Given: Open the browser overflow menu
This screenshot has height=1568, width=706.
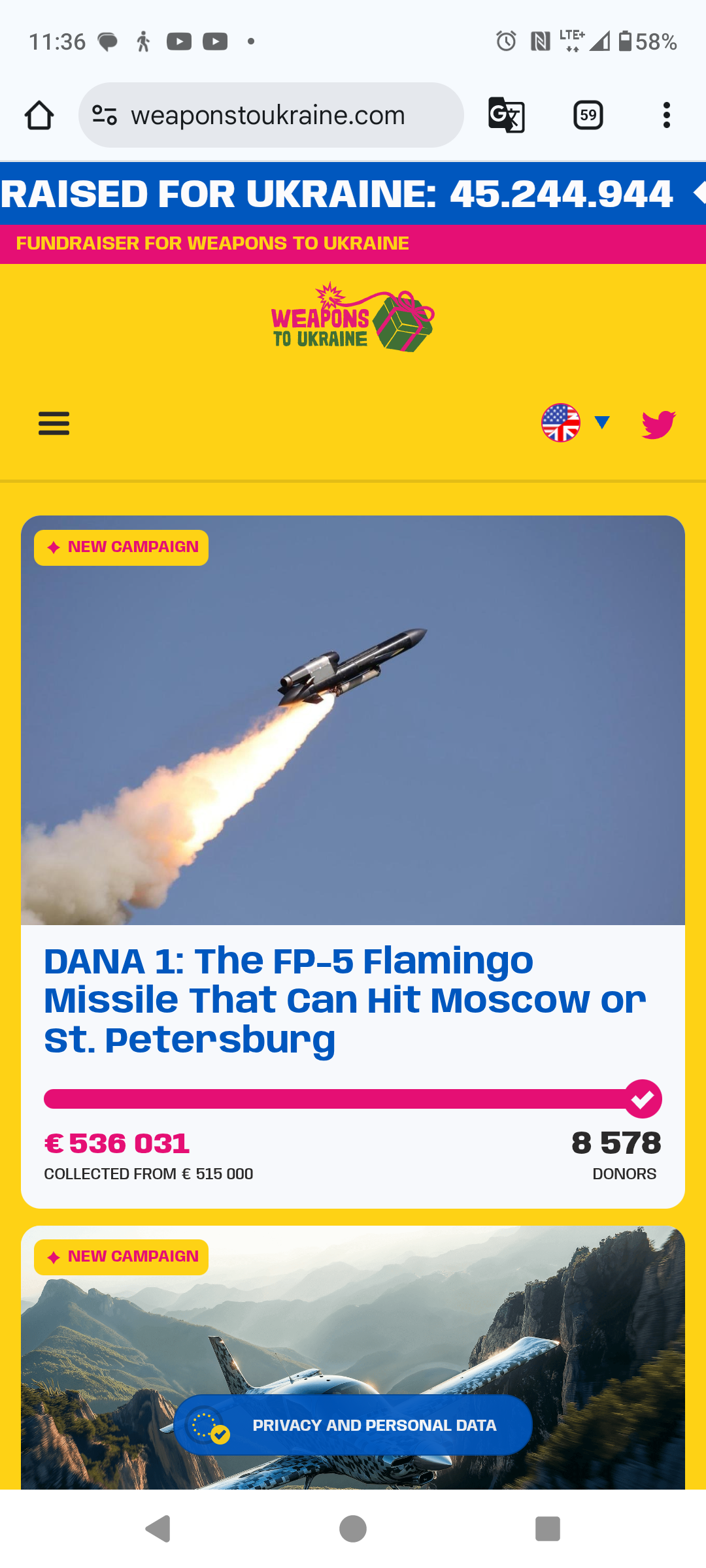Looking at the screenshot, I should click(x=666, y=116).
